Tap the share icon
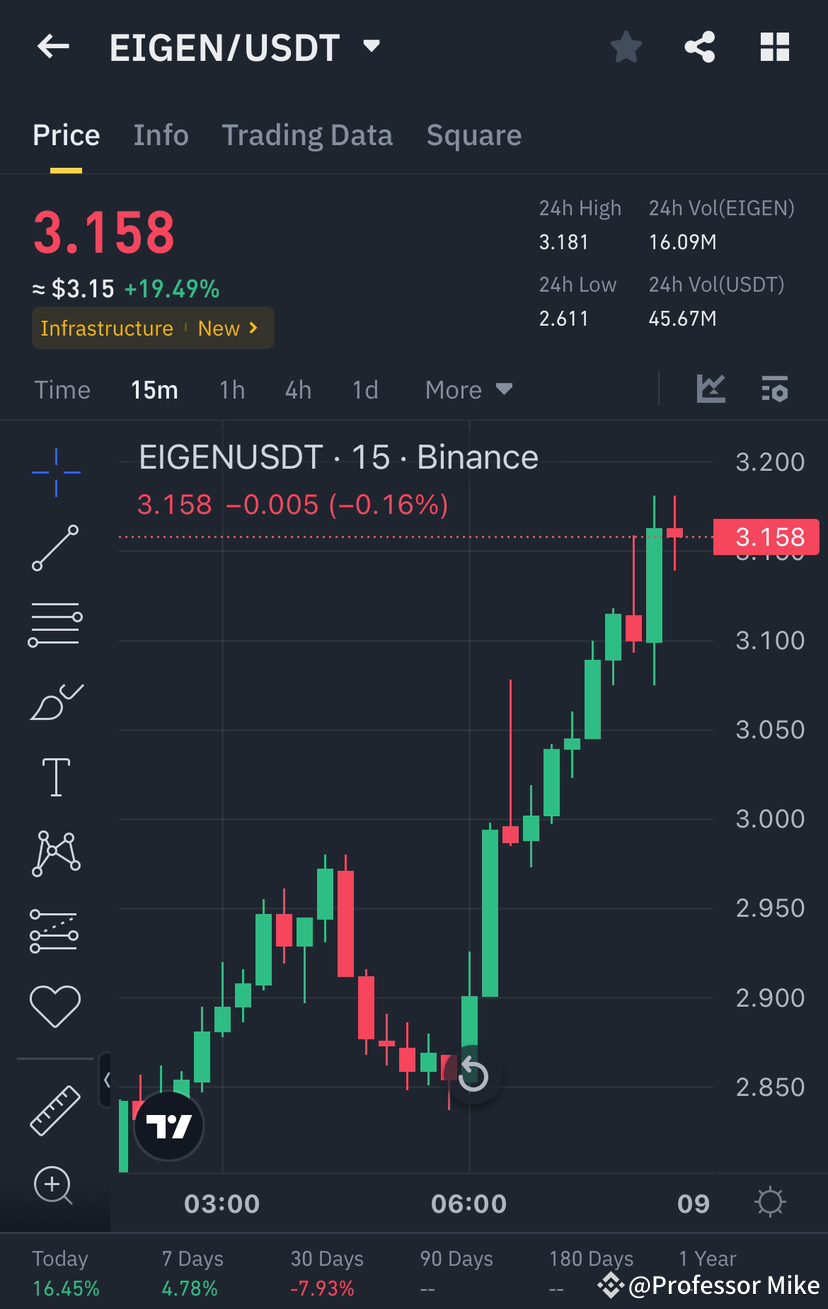828x1309 pixels. (699, 46)
